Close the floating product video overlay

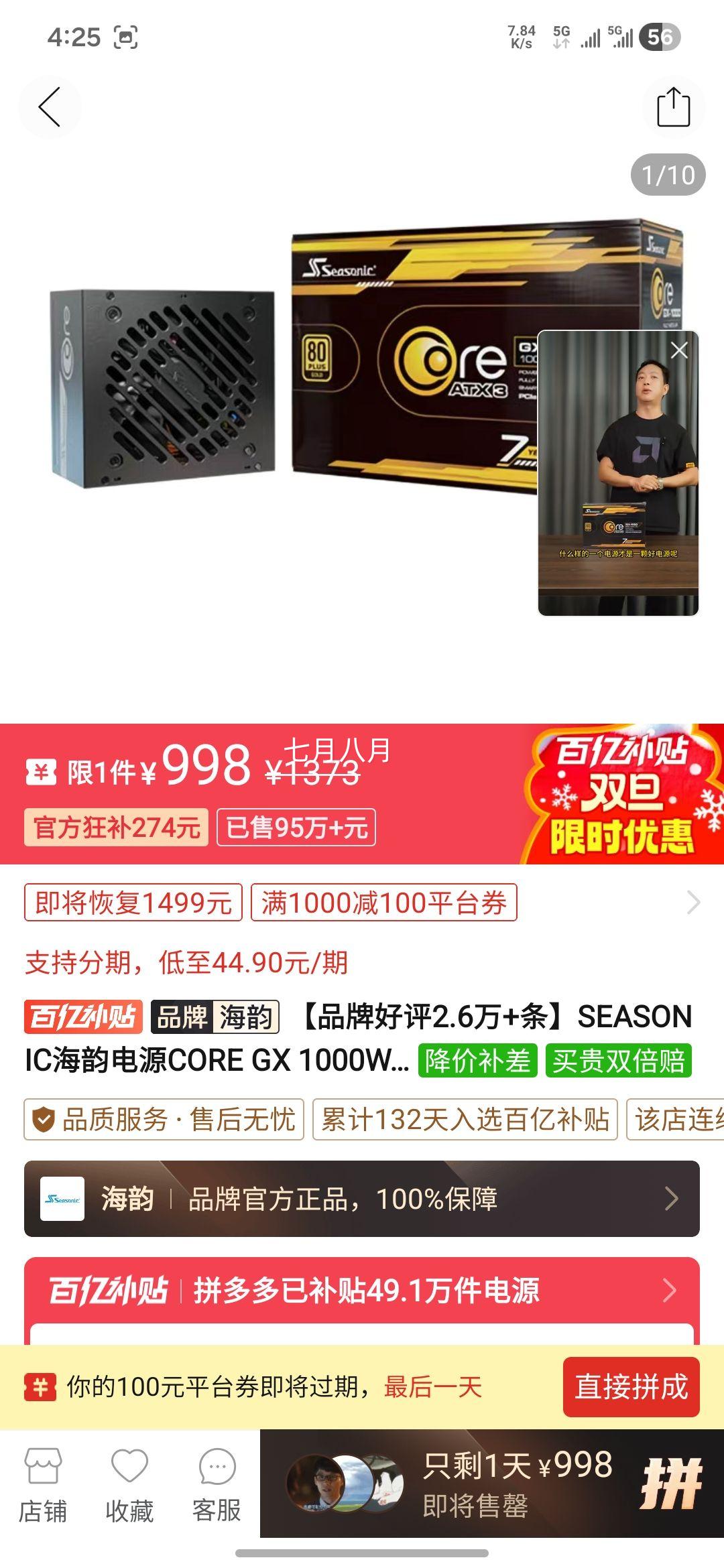(x=679, y=349)
